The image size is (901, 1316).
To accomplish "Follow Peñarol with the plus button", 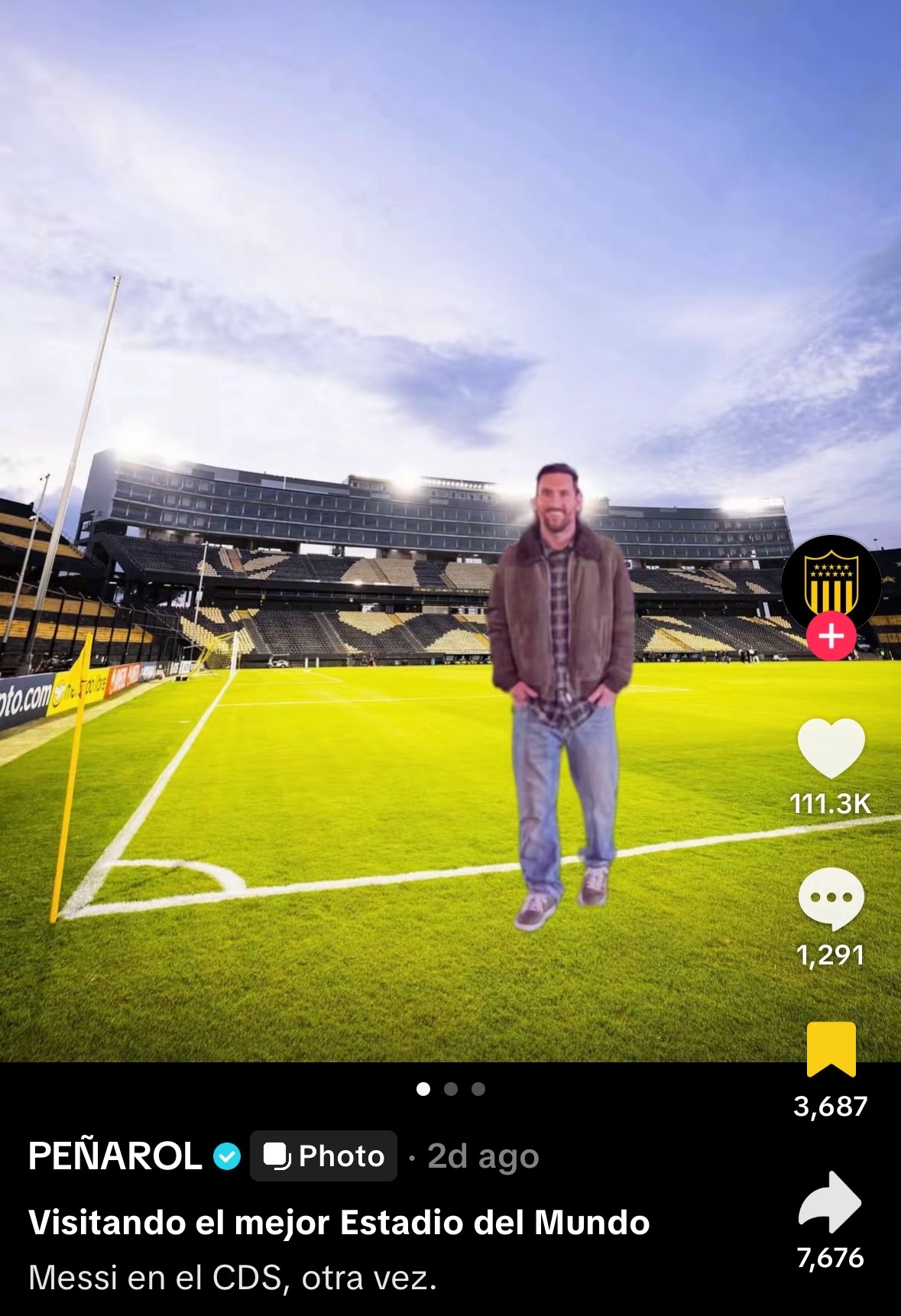I will [x=831, y=636].
